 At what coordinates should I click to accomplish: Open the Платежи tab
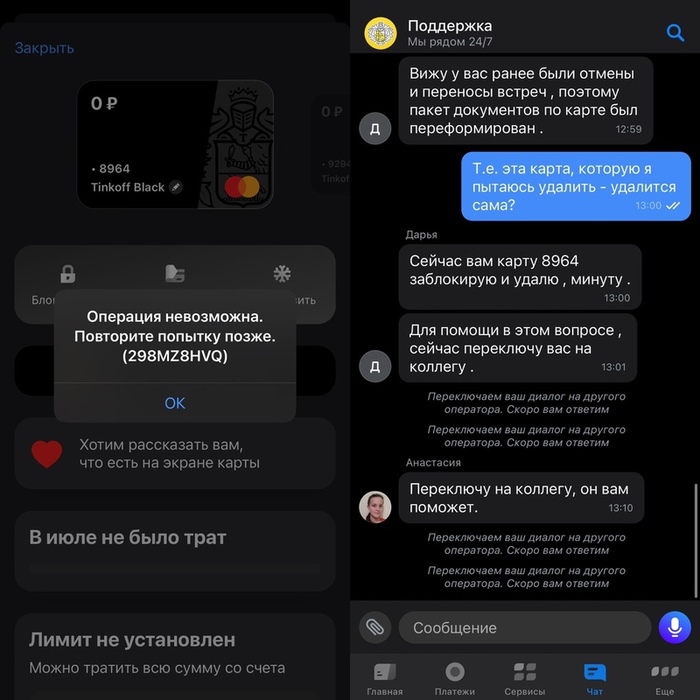tap(455, 678)
